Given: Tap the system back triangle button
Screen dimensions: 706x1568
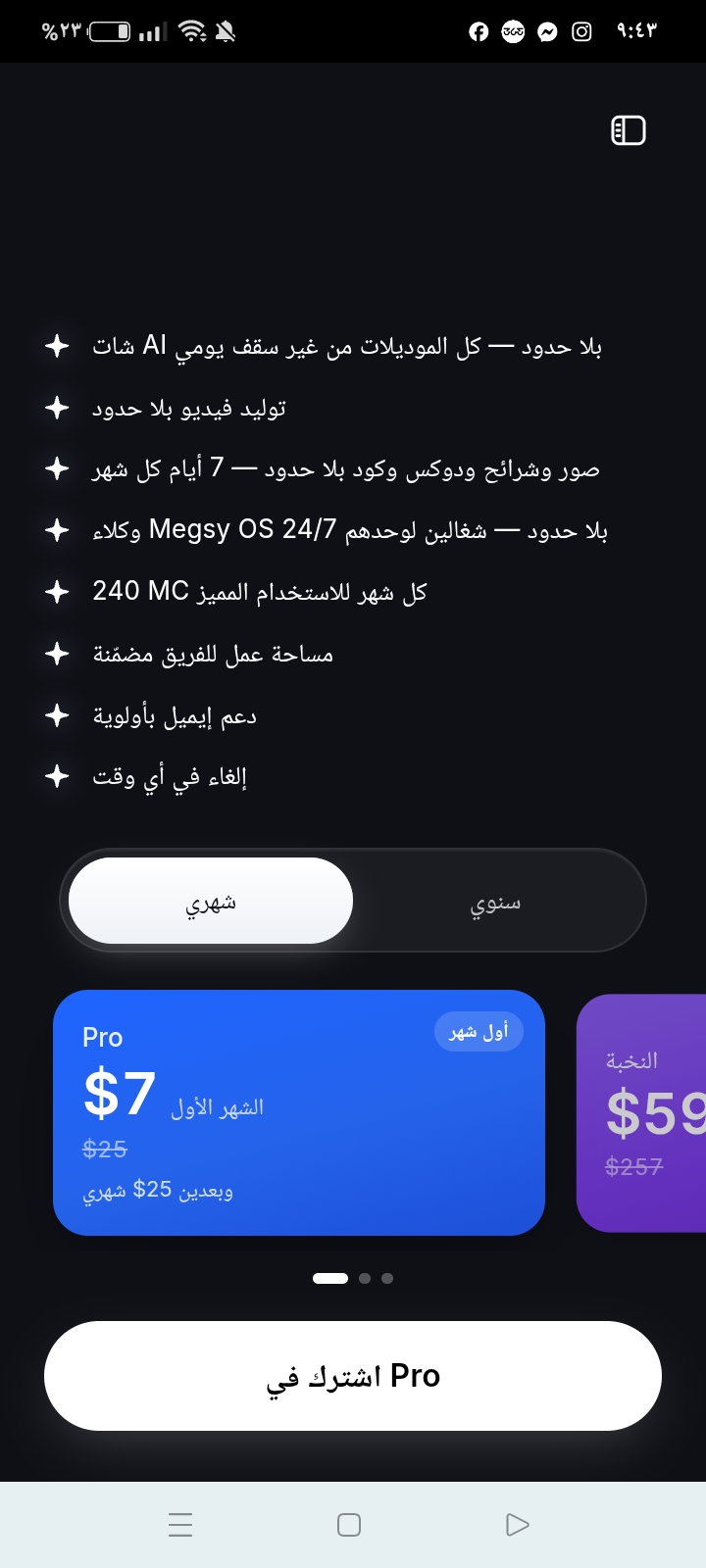Looking at the screenshot, I should (518, 1525).
